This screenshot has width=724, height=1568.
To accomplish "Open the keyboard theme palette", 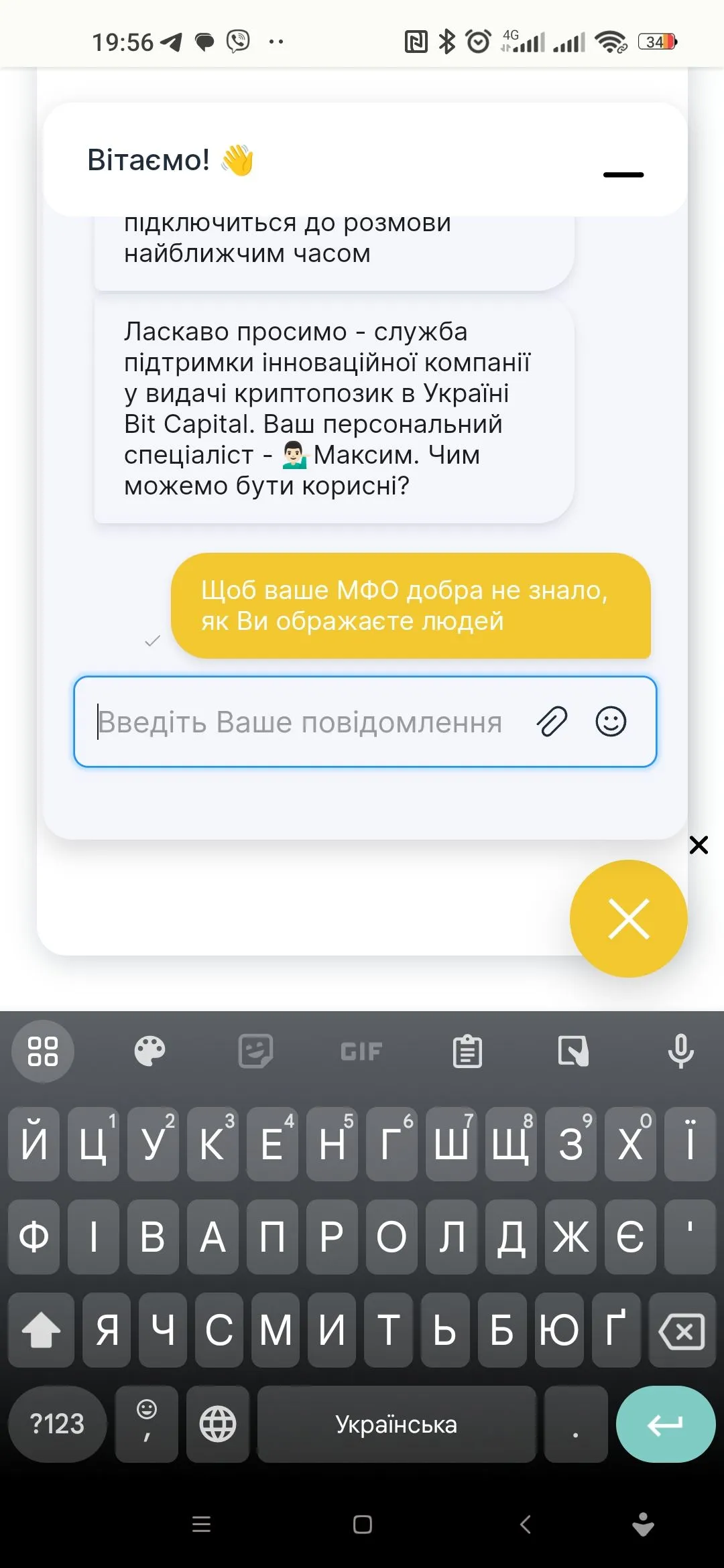I will pos(149,1051).
